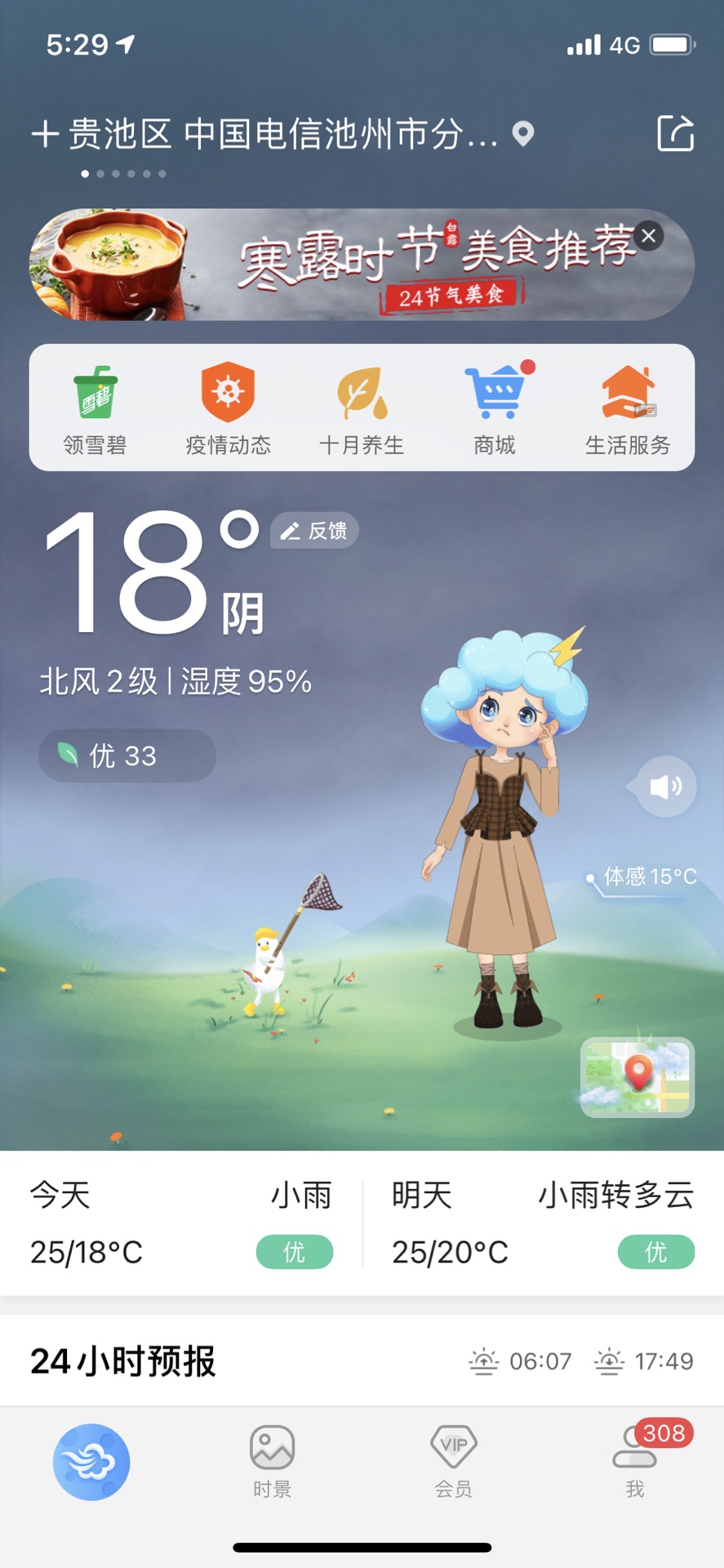Open the weather map thumbnail
Viewport: 724px width, 1568px height.
[637, 1077]
